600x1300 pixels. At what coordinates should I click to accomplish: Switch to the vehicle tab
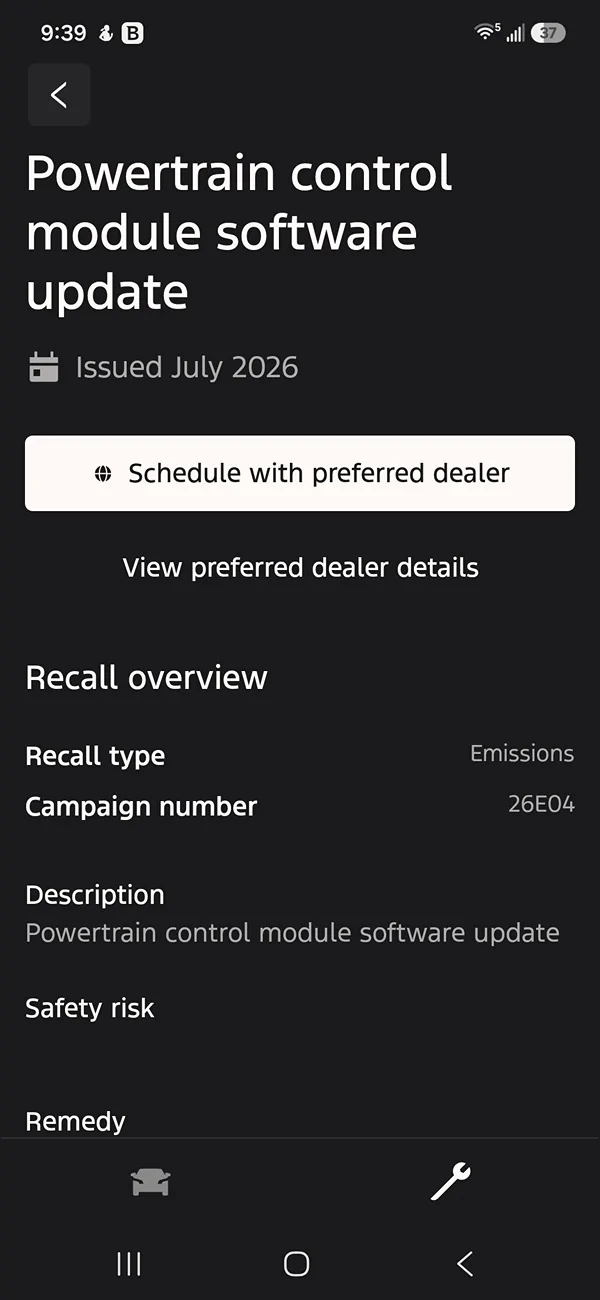[x=151, y=1183]
